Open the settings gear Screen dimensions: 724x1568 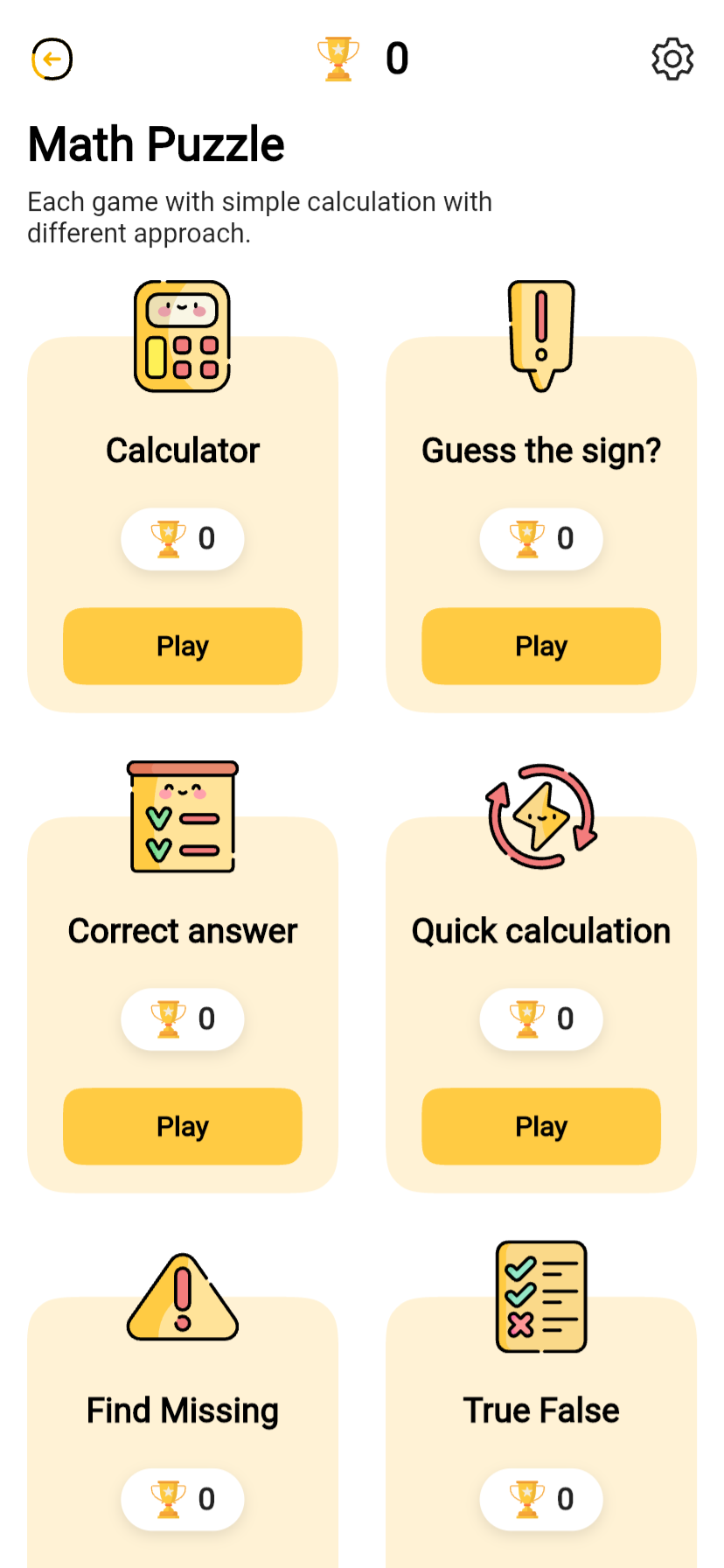672,59
